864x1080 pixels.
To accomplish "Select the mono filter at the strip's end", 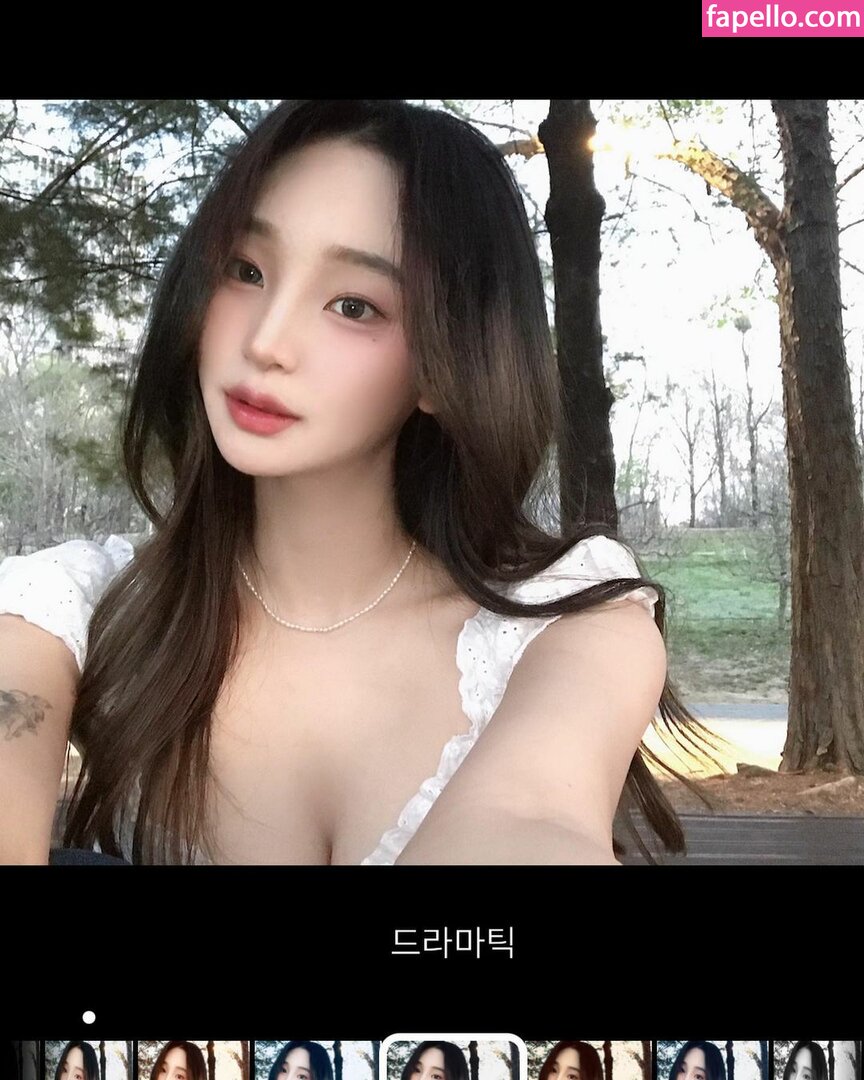I will (x=818, y=1062).
